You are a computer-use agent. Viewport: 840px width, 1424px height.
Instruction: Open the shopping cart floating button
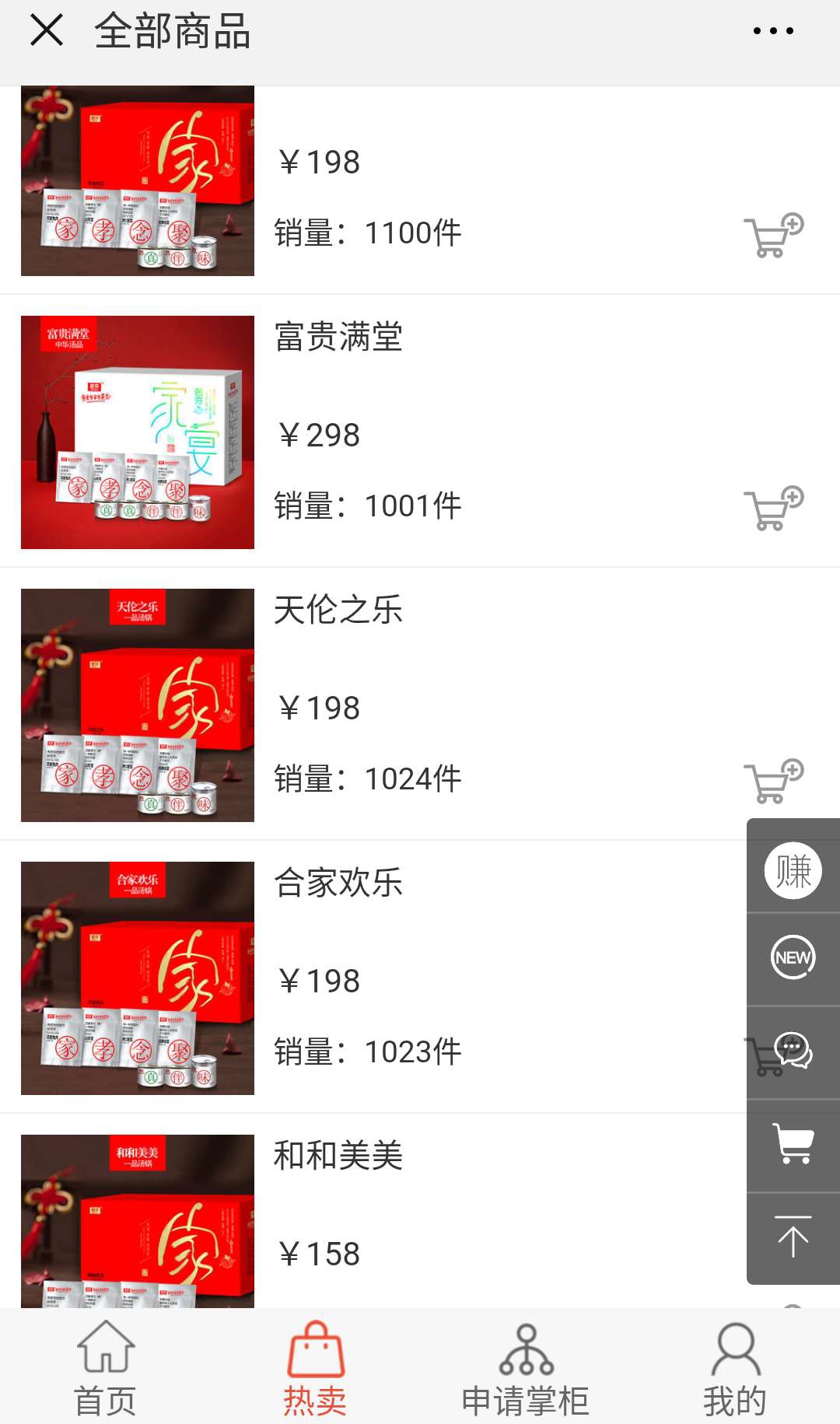click(793, 1144)
